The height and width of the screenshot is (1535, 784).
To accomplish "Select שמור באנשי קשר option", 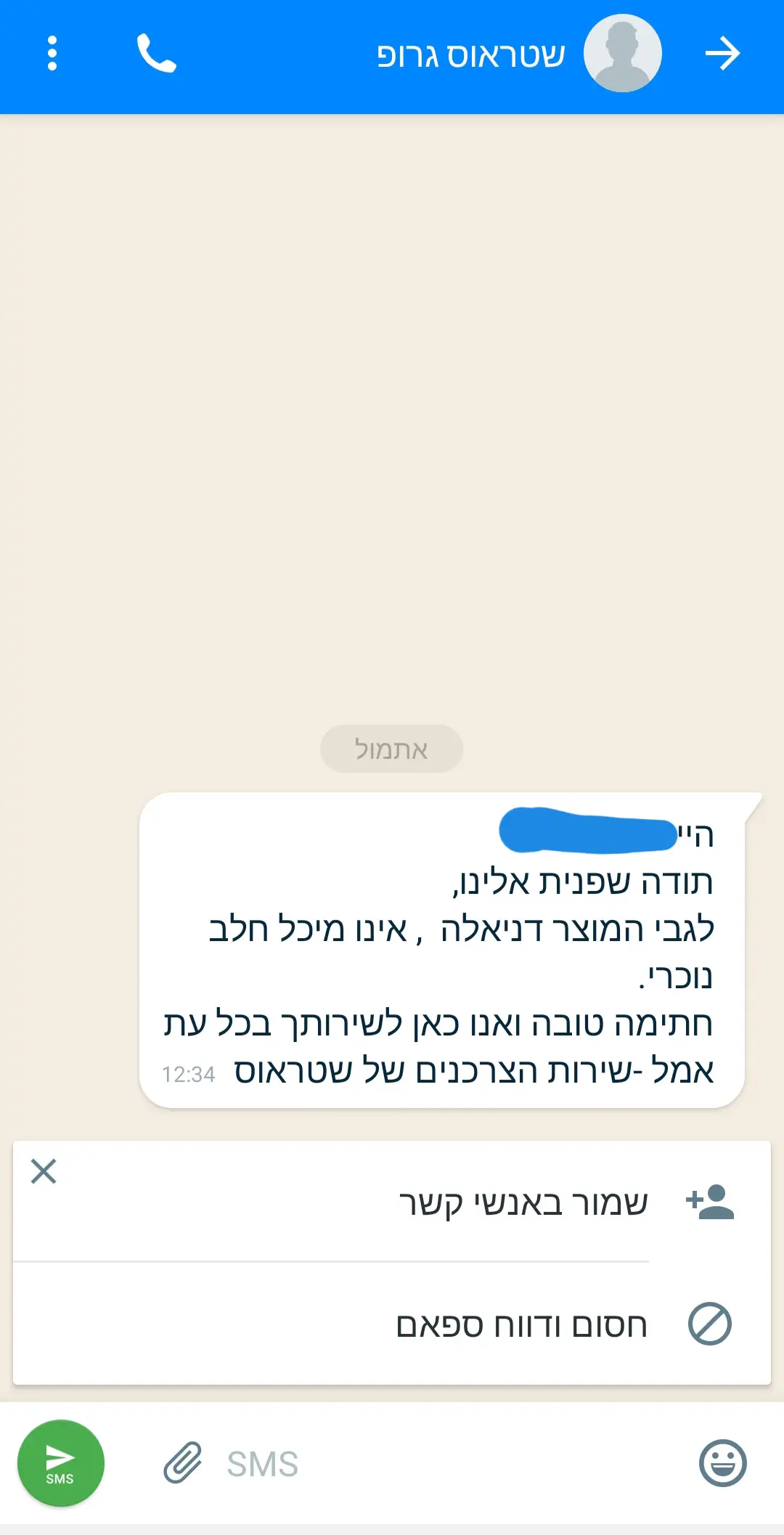I will [x=523, y=1202].
